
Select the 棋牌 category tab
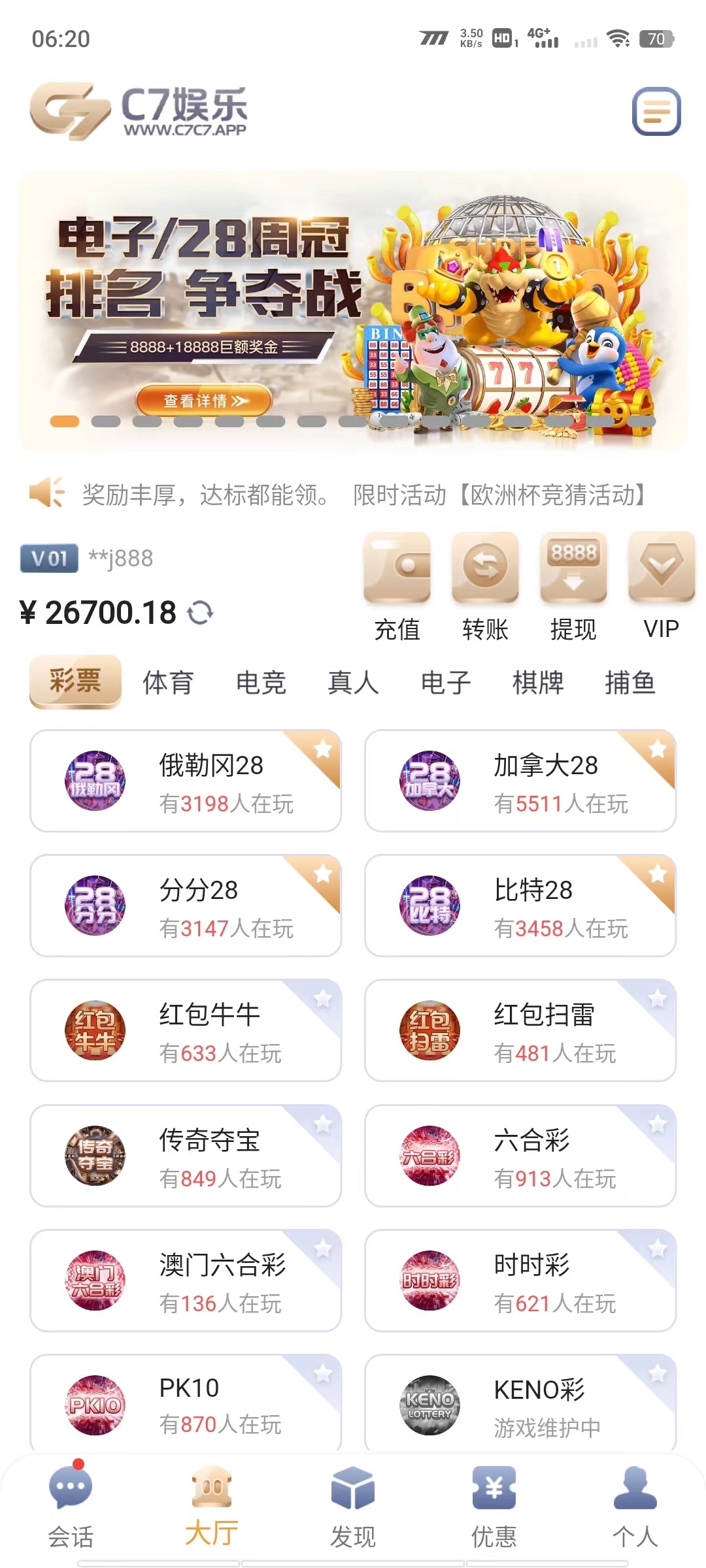[x=537, y=682]
